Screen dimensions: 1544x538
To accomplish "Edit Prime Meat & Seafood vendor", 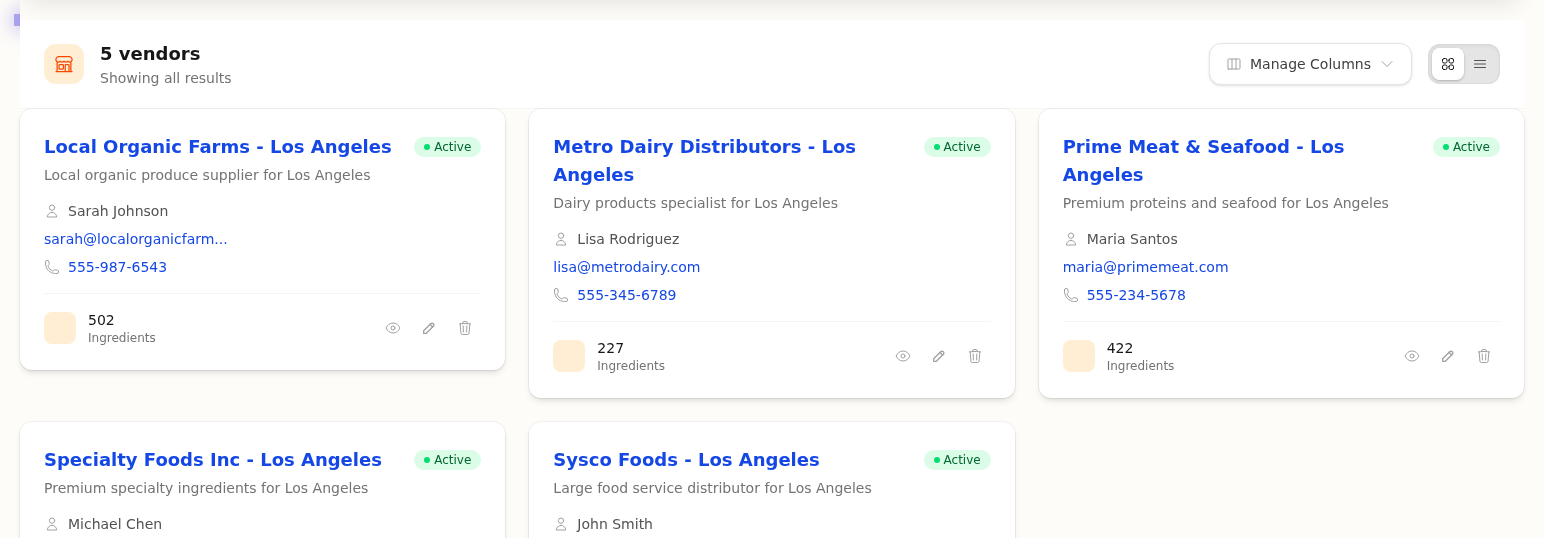I will coord(1448,356).
